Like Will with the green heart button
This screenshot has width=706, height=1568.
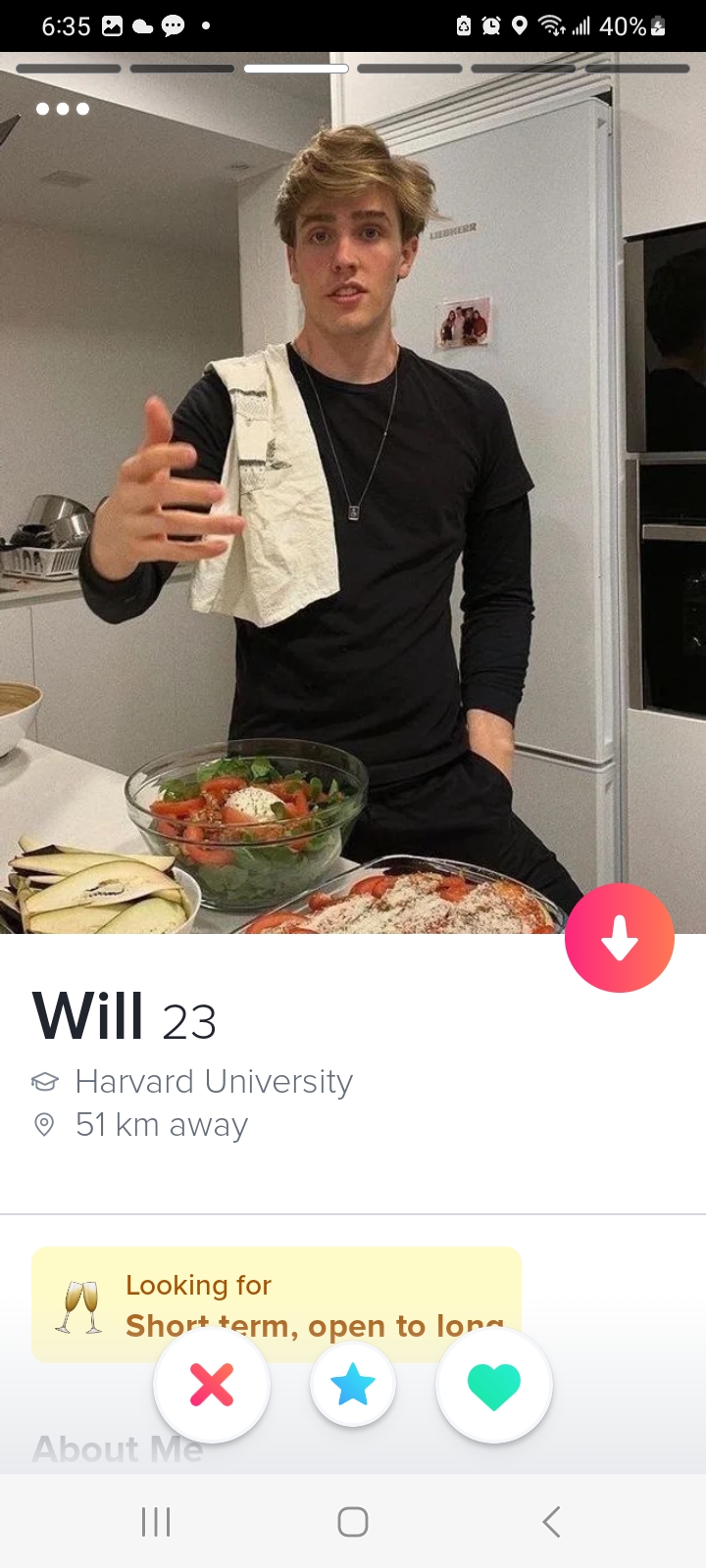[x=494, y=1385]
